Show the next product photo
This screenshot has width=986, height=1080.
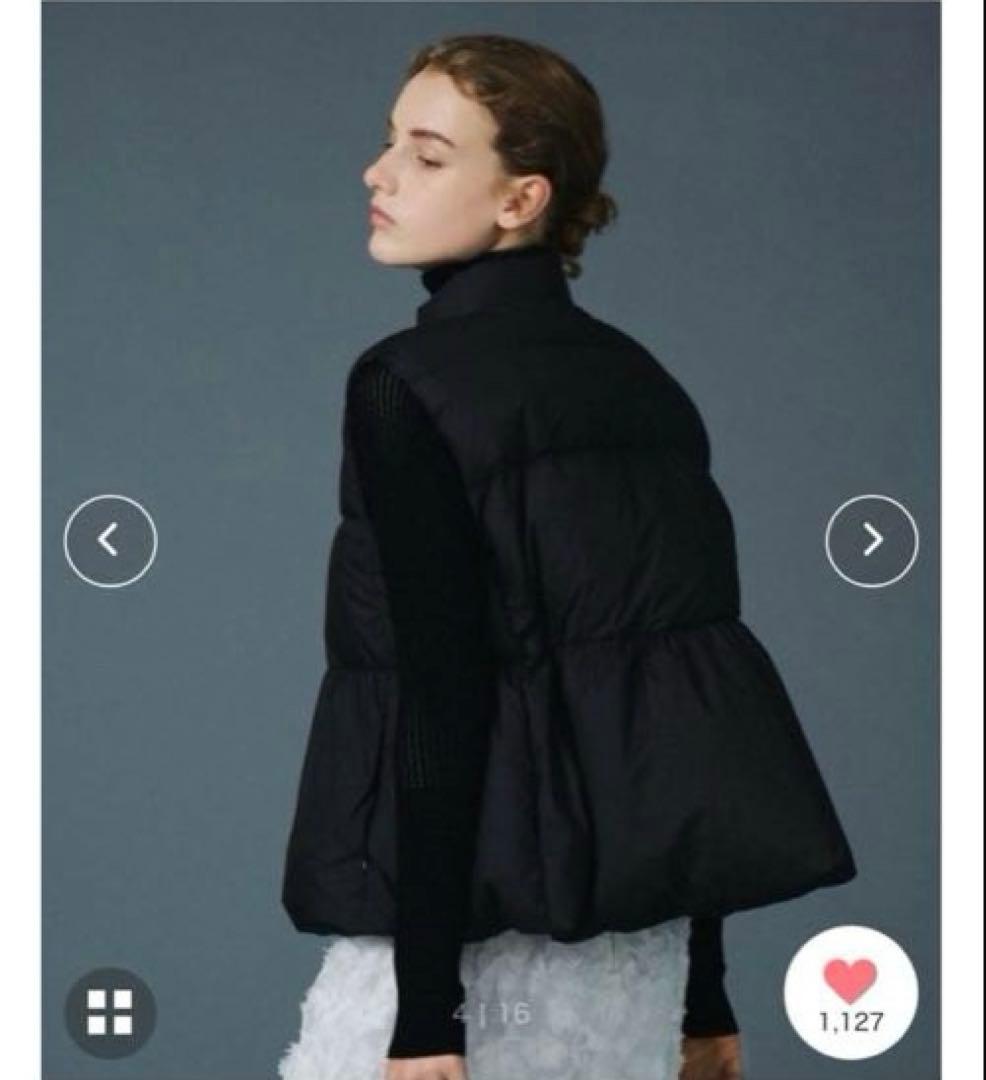871,541
